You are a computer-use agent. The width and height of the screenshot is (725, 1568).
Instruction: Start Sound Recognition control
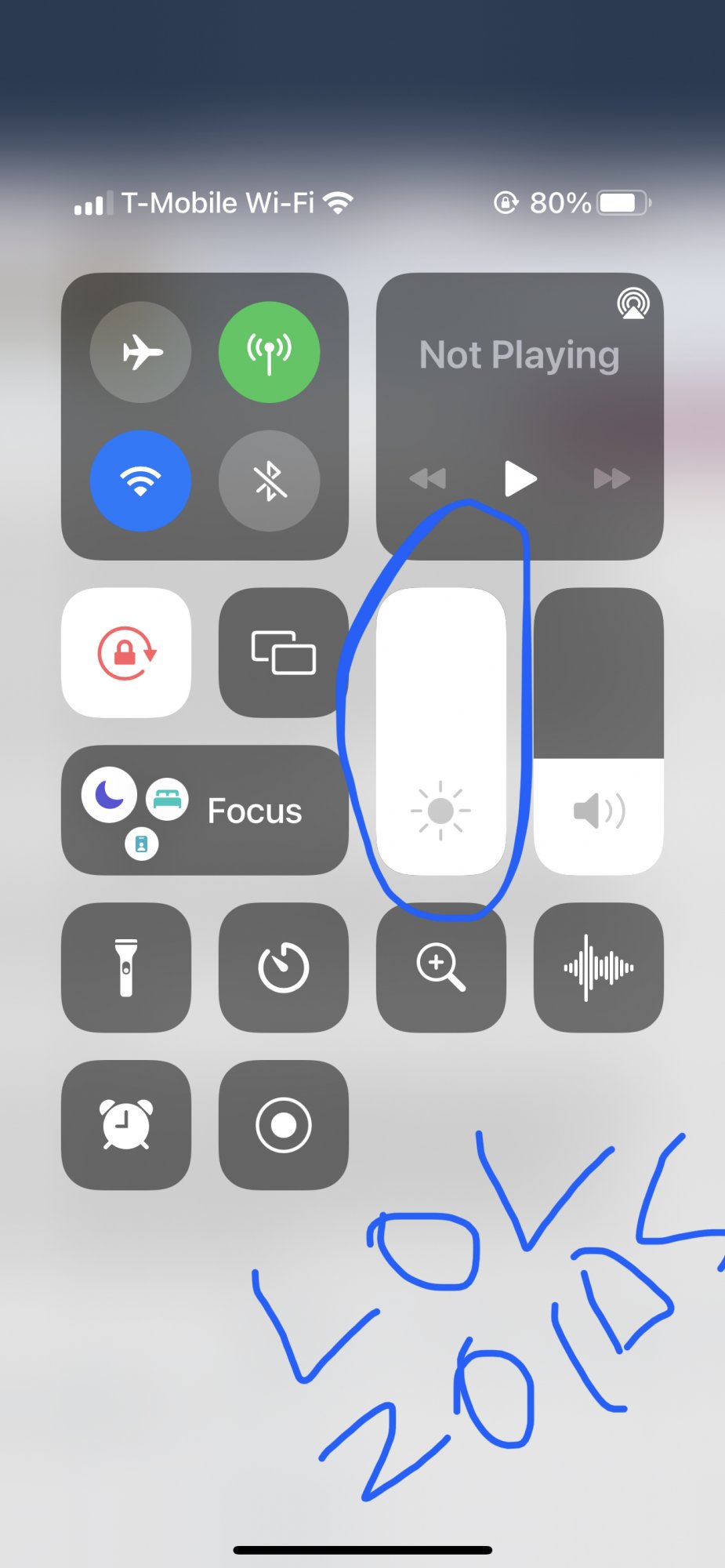(599, 967)
